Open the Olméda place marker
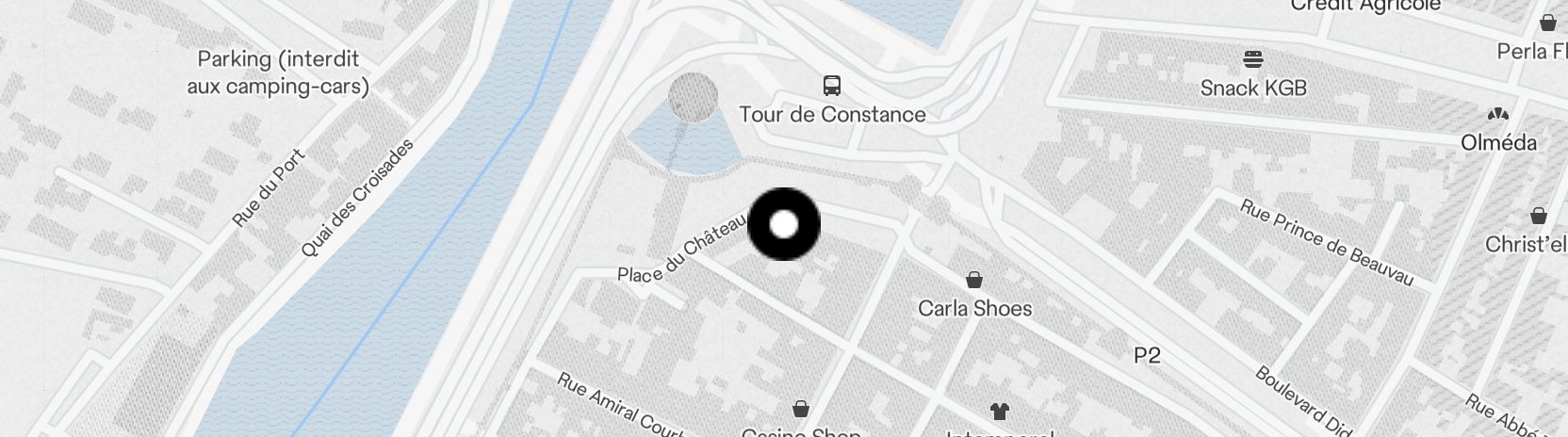Image resolution: width=1568 pixels, height=437 pixels. click(1497, 115)
